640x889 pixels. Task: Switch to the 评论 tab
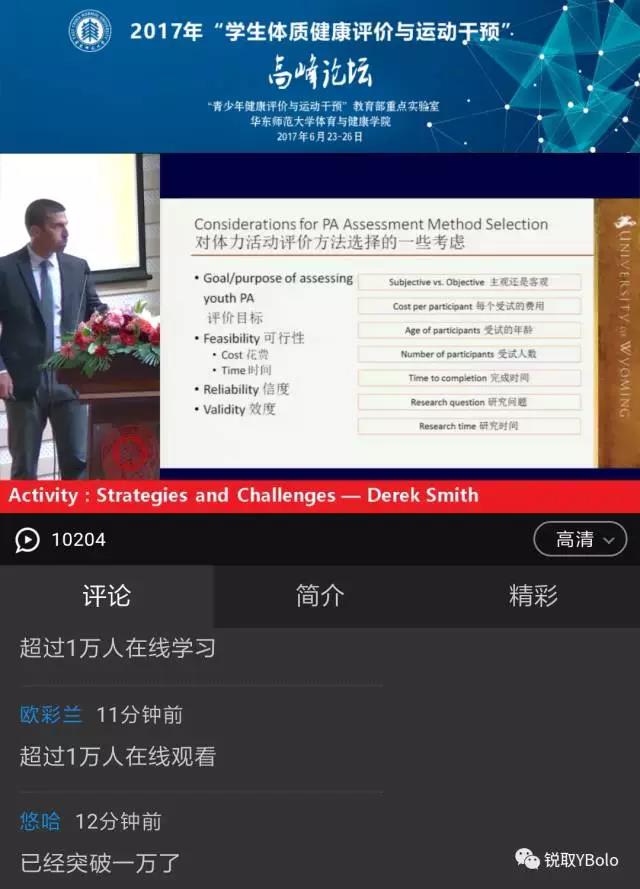tap(107, 597)
